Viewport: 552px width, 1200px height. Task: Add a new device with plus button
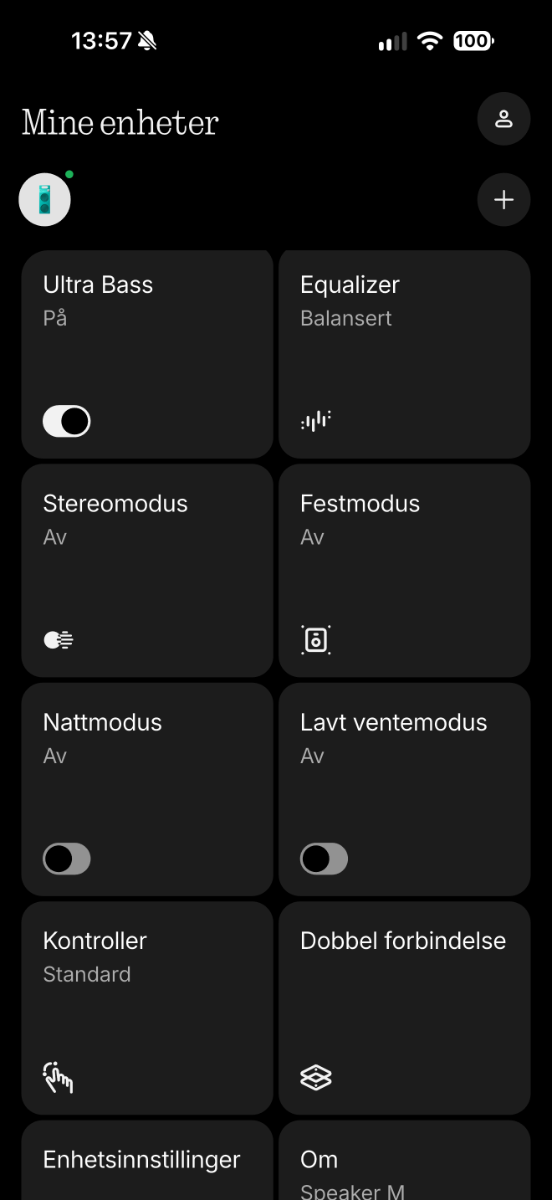point(503,200)
